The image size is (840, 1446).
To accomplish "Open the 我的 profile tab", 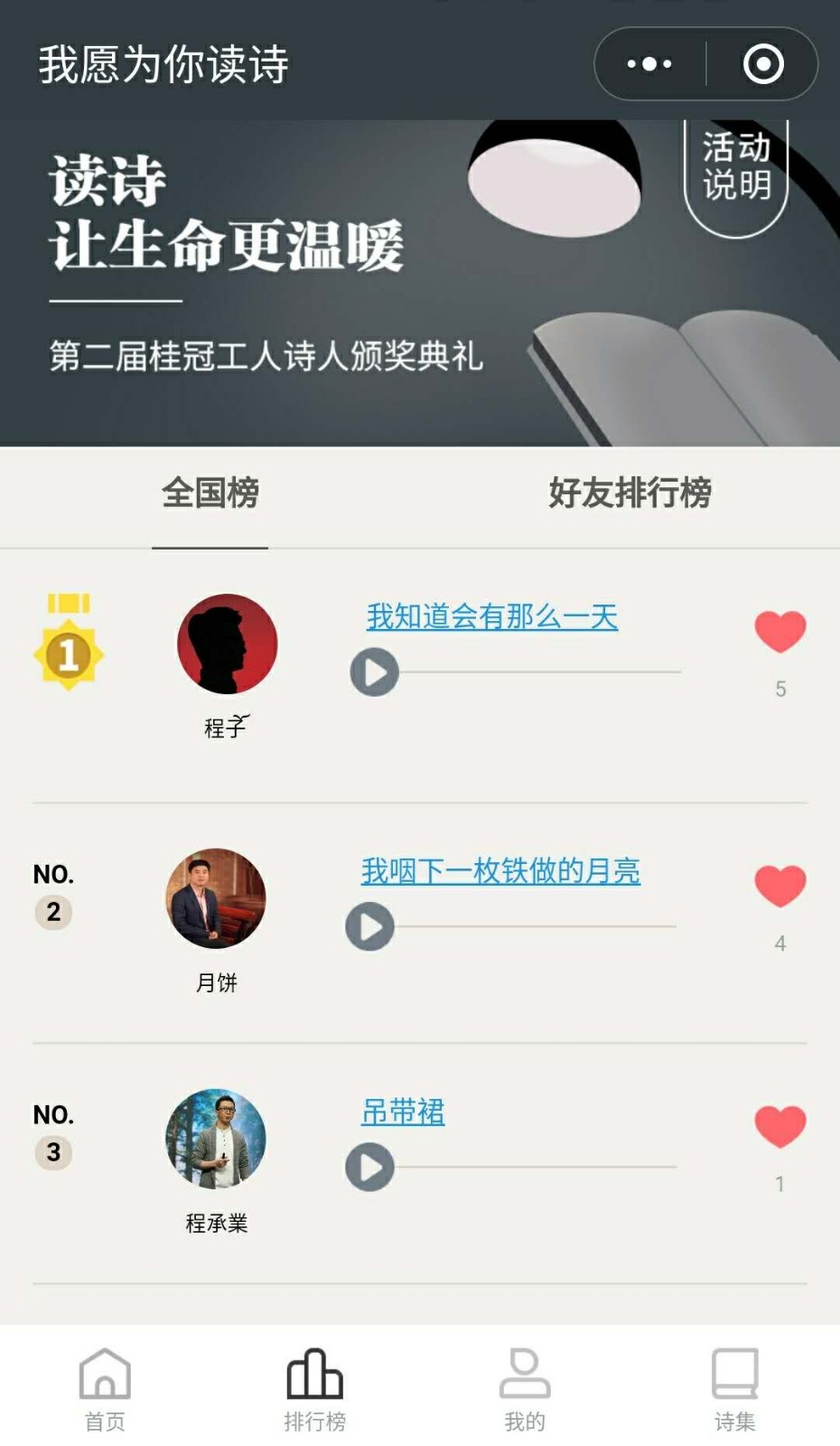I will pos(525,1389).
